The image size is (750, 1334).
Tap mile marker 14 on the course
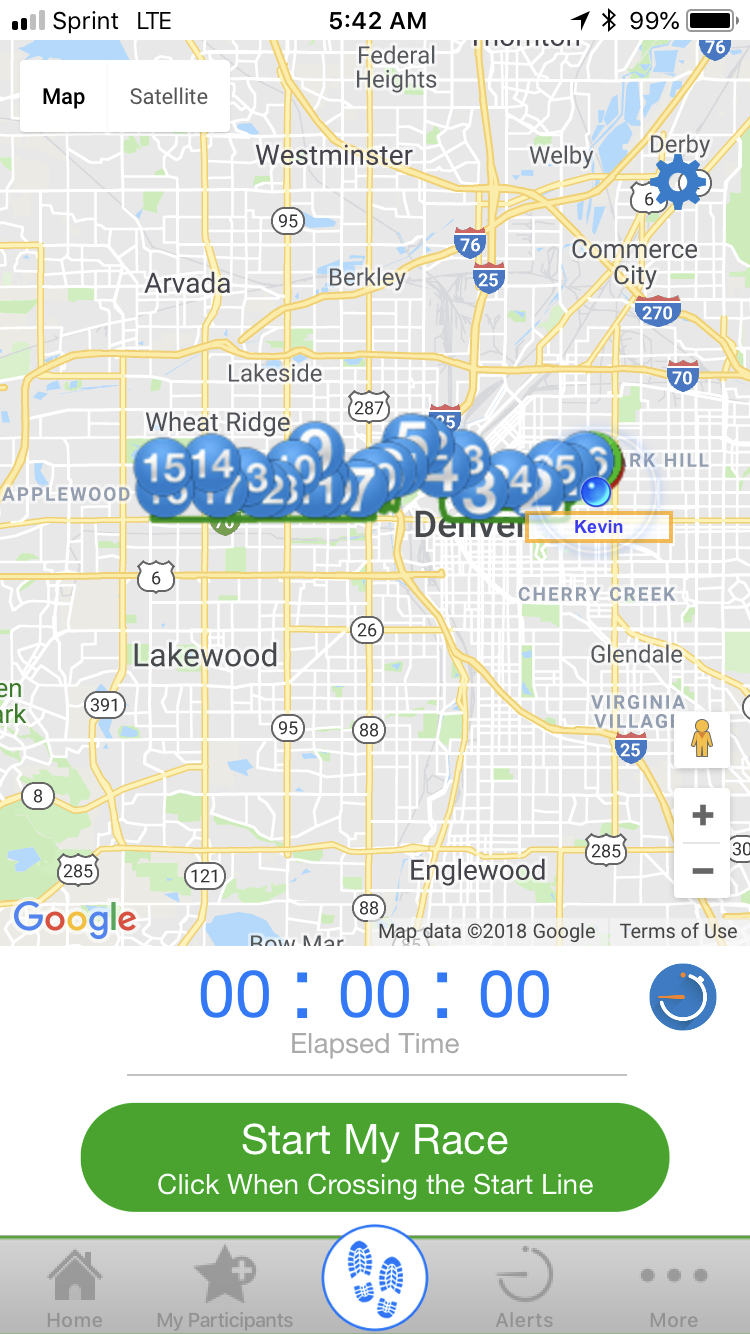click(x=213, y=463)
